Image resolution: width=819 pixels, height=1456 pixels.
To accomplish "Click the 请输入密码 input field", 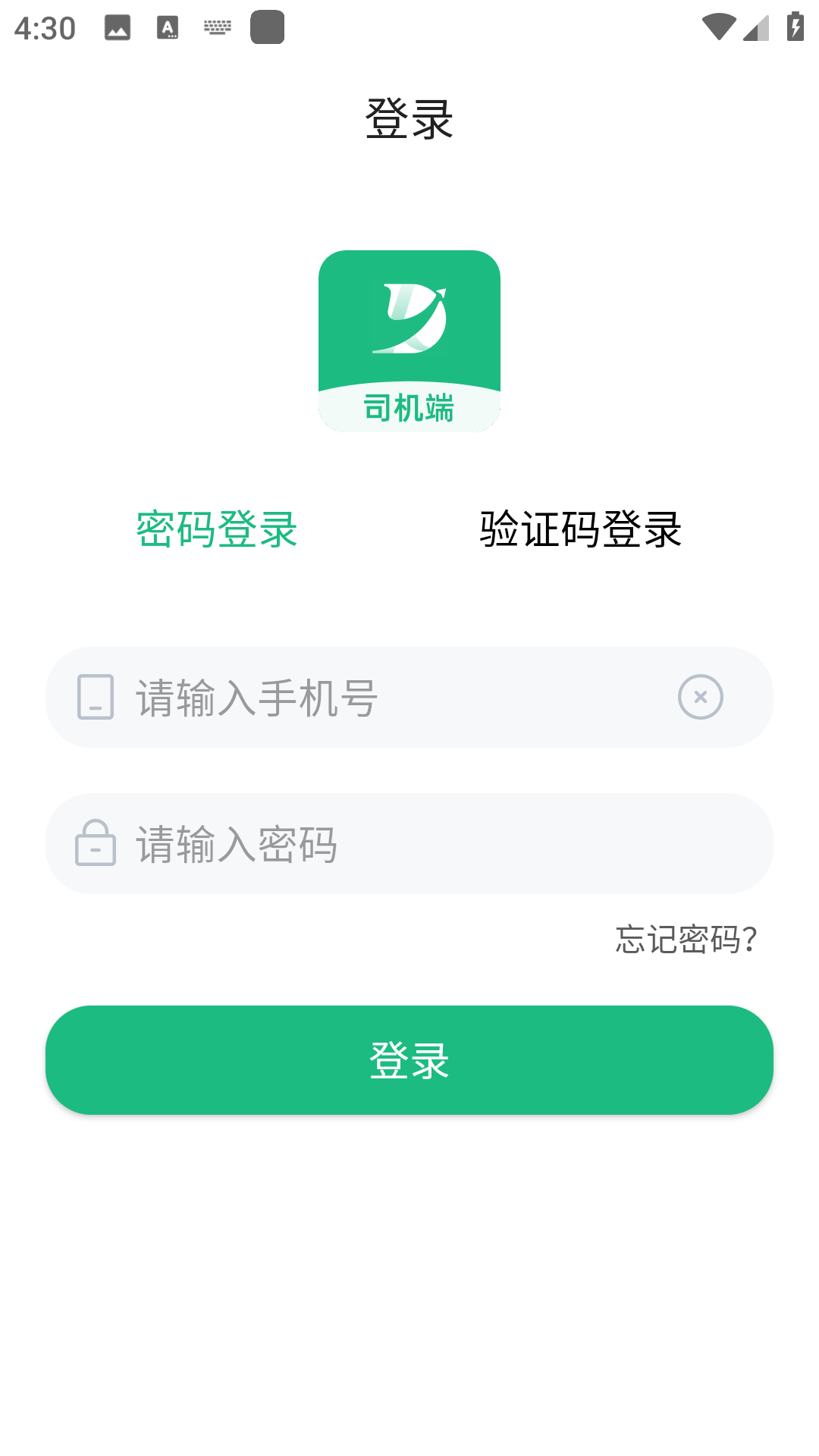I will (x=341, y=843).
